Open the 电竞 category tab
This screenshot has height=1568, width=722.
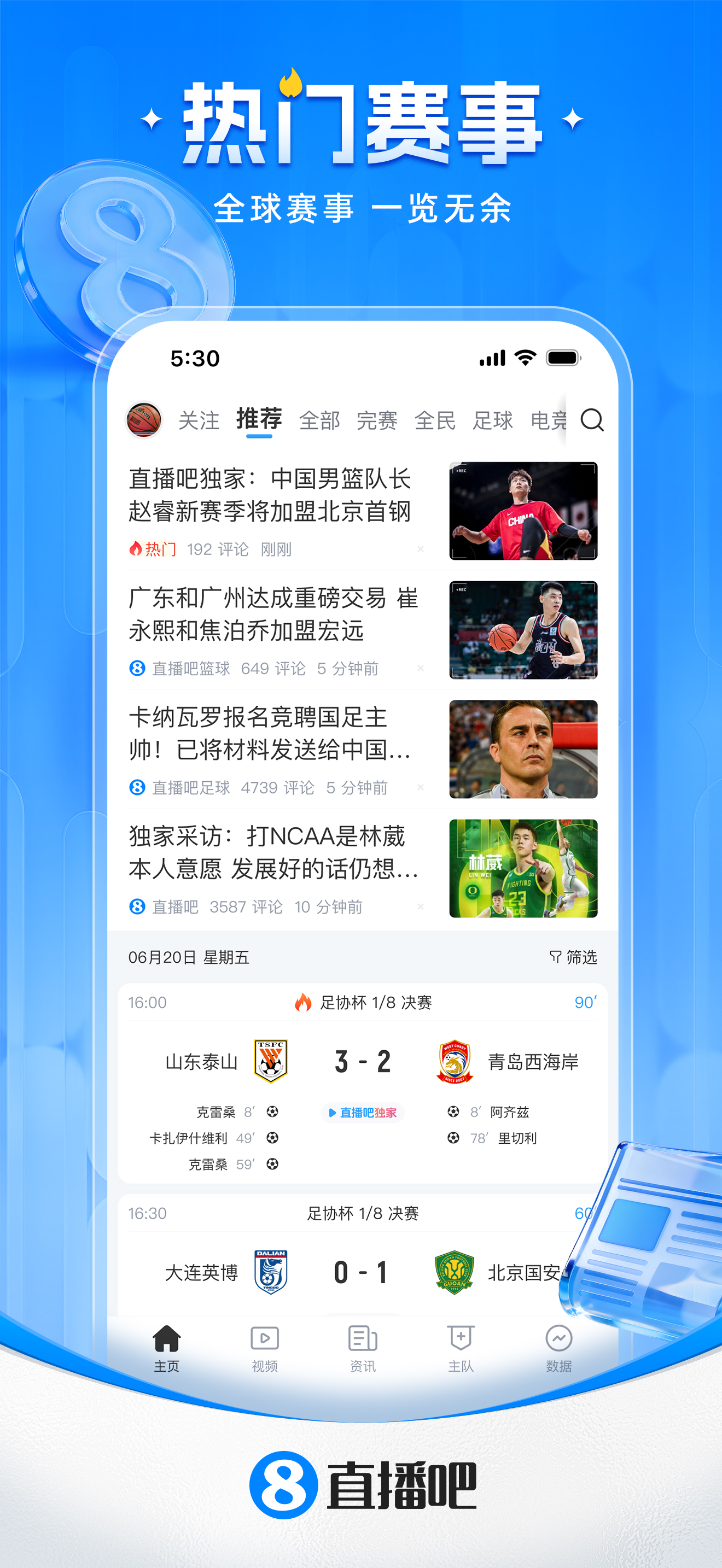tap(549, 419)
